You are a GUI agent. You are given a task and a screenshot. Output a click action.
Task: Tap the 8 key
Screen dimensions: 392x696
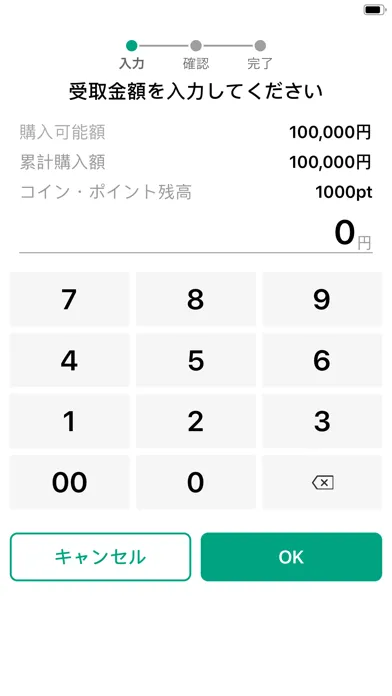(196, 299)
